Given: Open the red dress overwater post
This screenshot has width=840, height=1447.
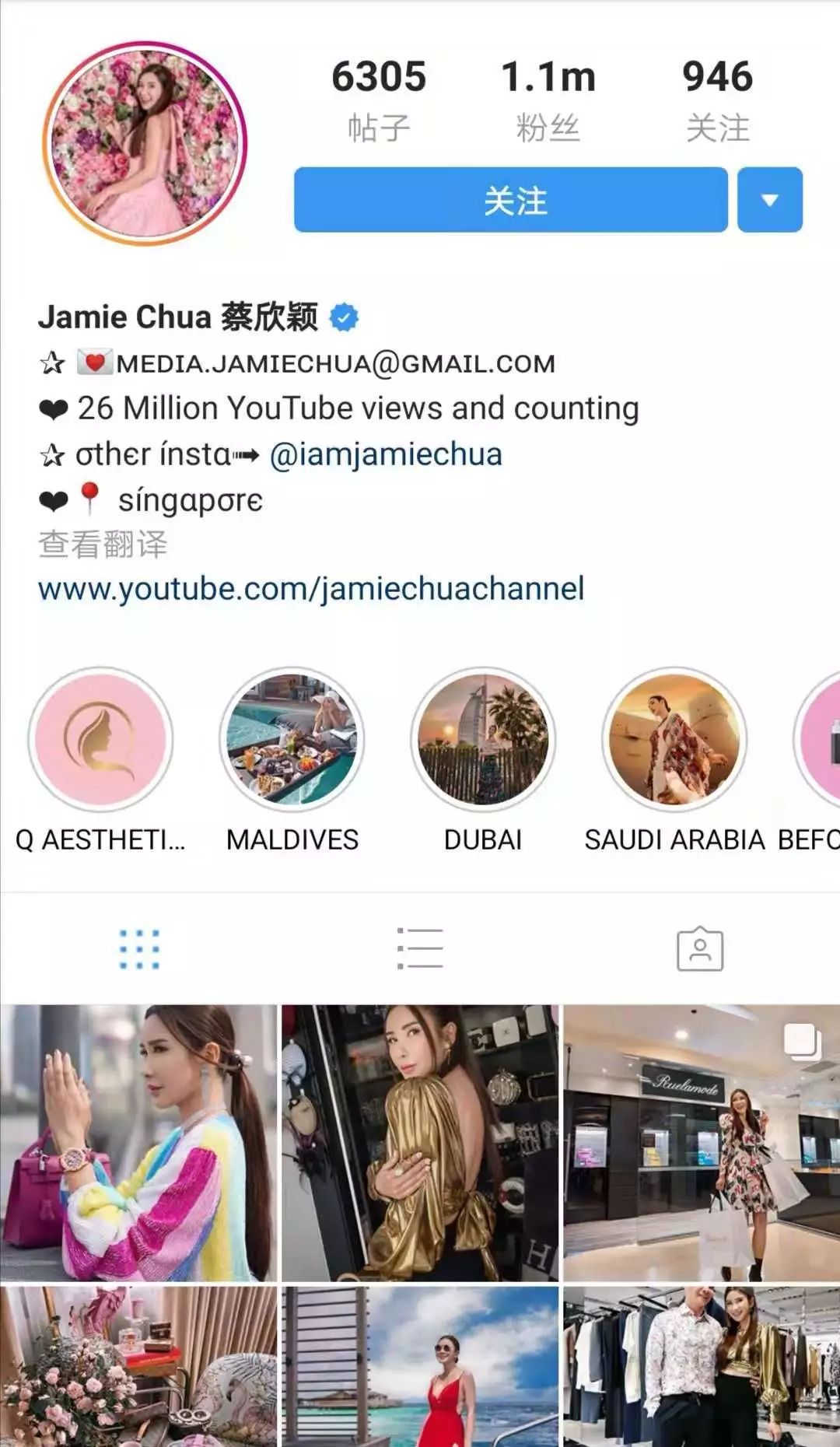Looking at the screenshot, I should [x=420, y=1368].
